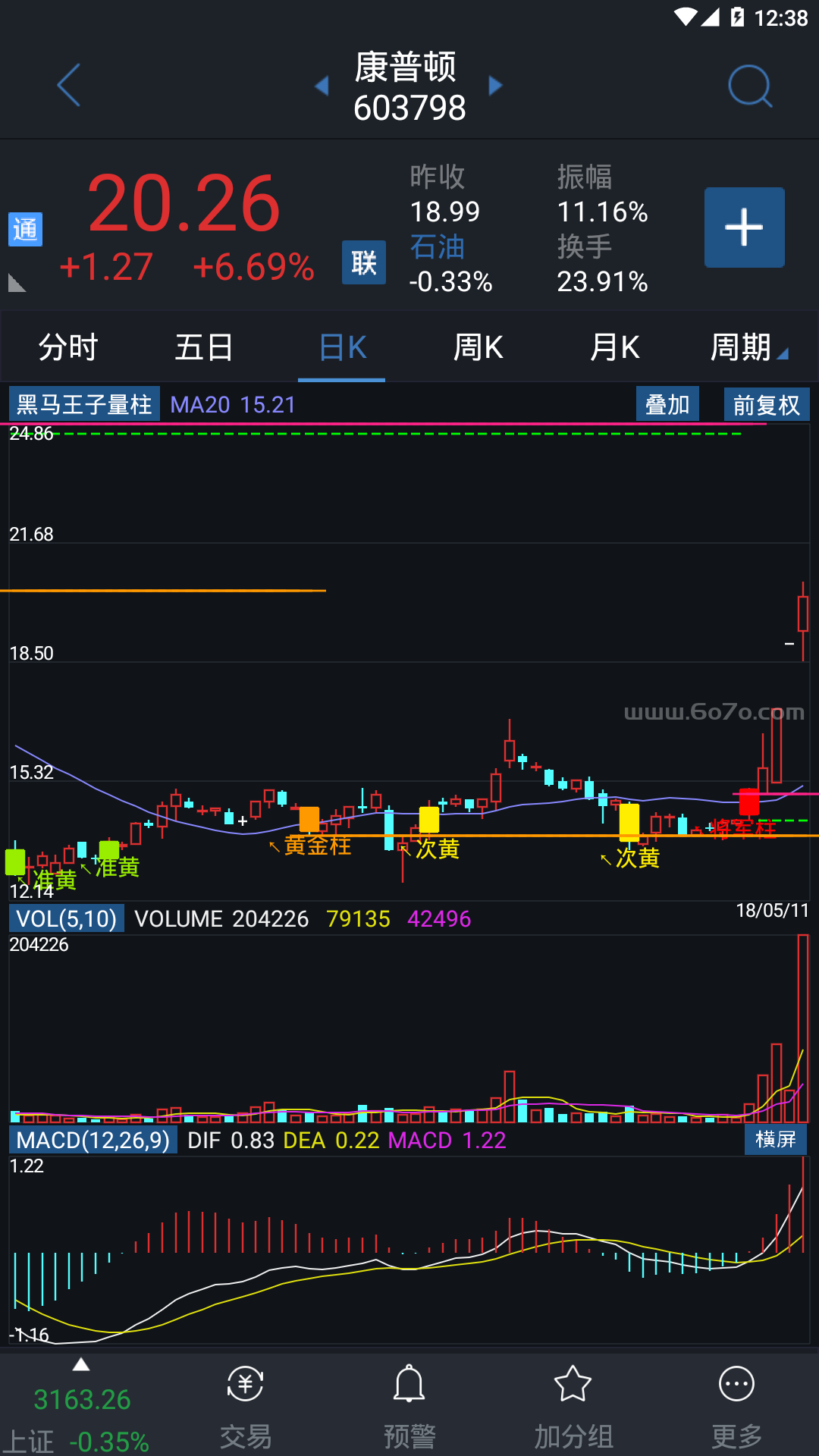Switch to the 分时 chart tab
Viewport: 819px width, 1456px height.
pyautogui.click(x=68, y=347)
